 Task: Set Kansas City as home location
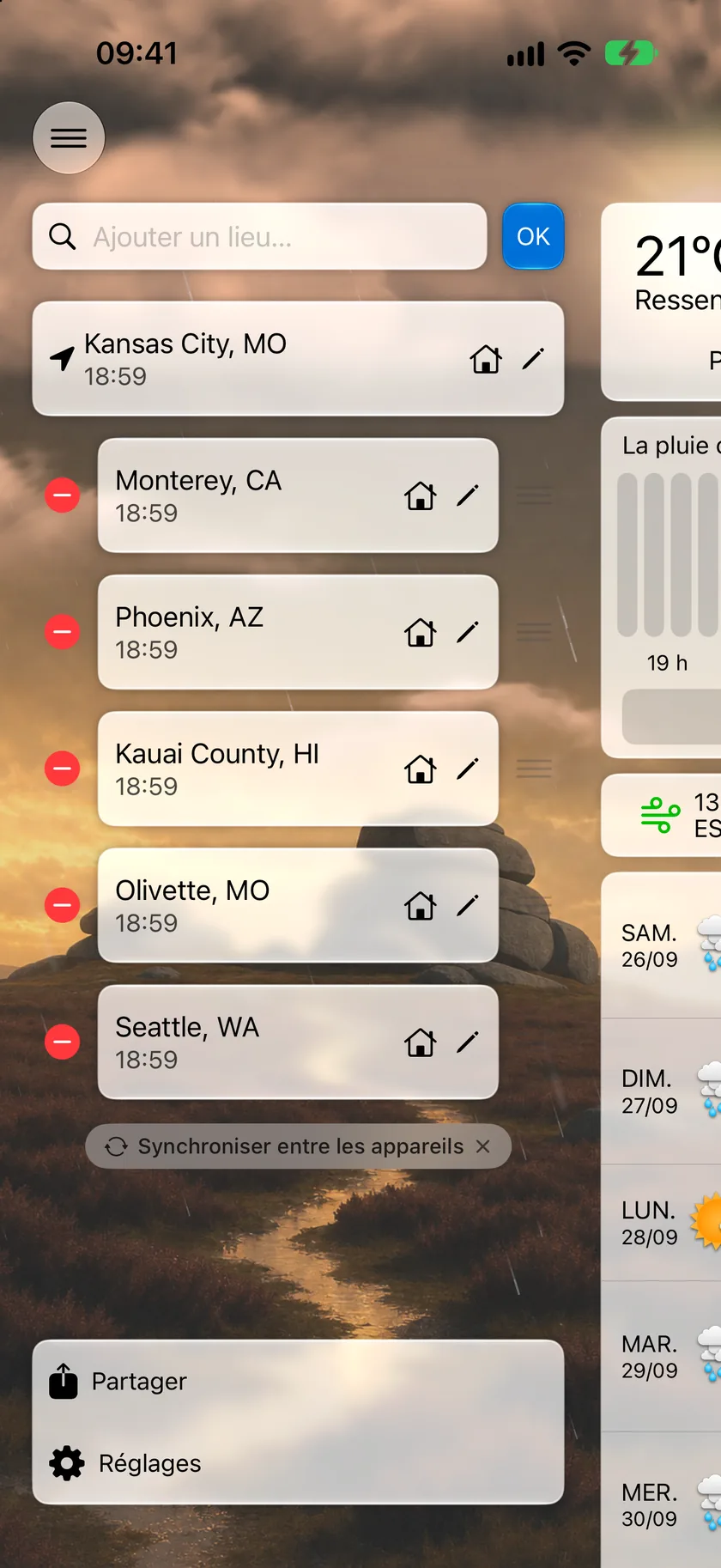click(x=486, y=358)
